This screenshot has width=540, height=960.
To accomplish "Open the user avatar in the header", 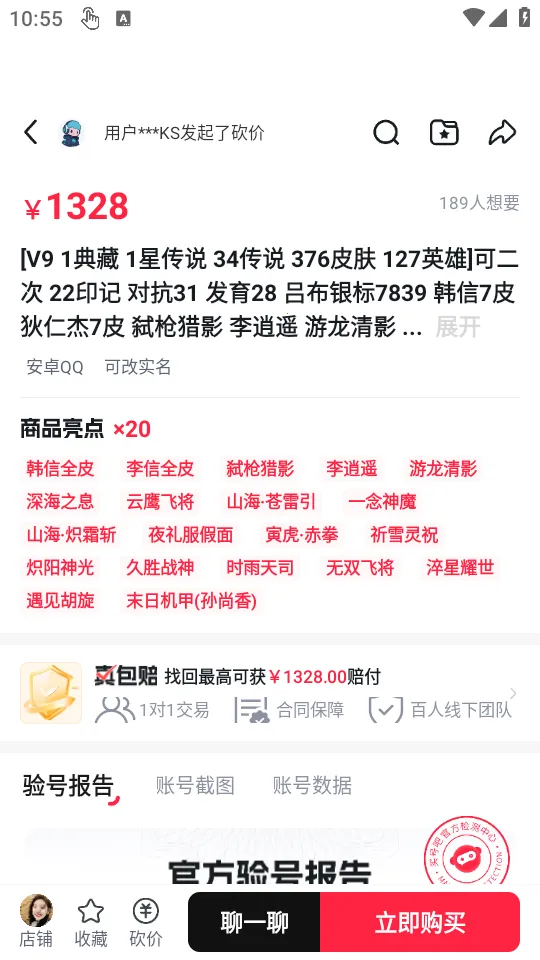I will click(x=72, y=132).
